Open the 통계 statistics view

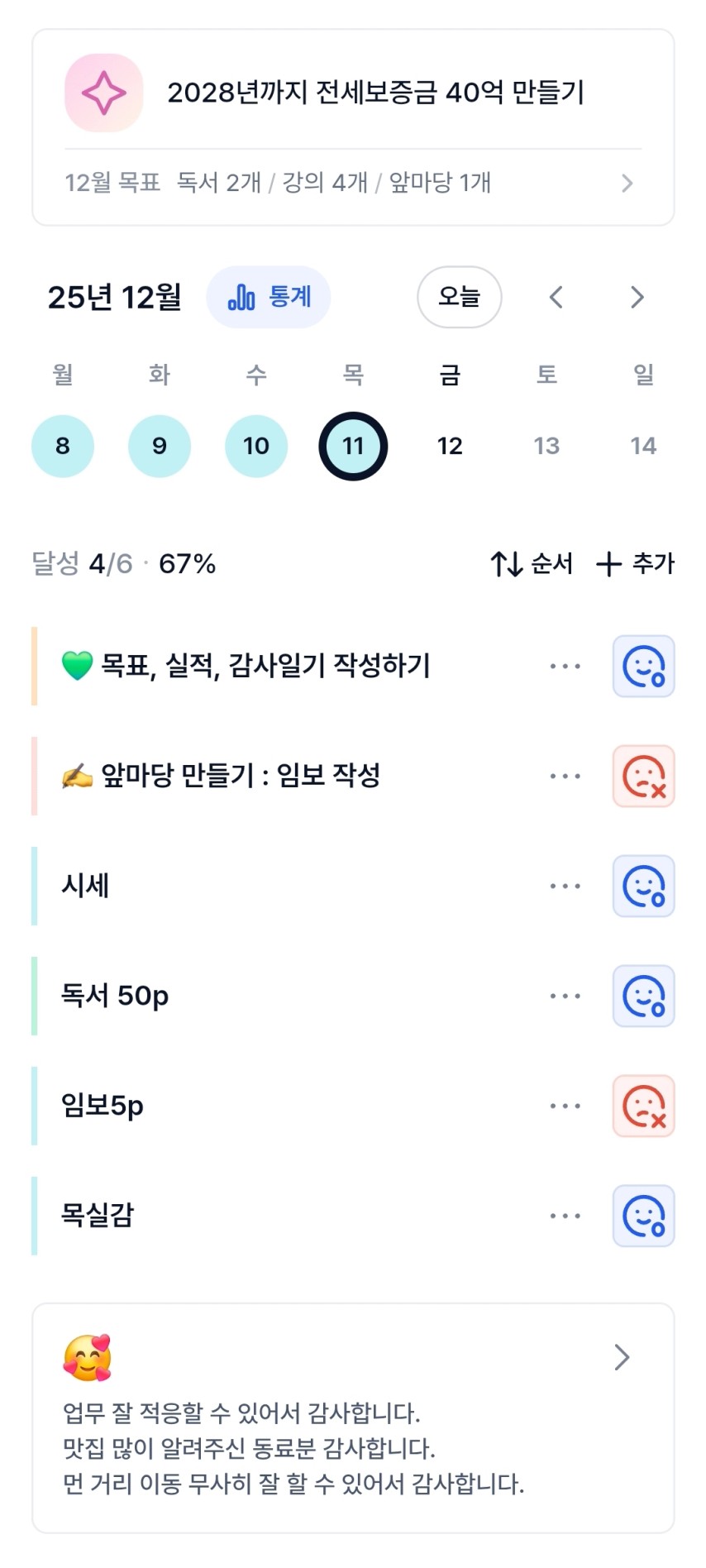tap(269, 297)
